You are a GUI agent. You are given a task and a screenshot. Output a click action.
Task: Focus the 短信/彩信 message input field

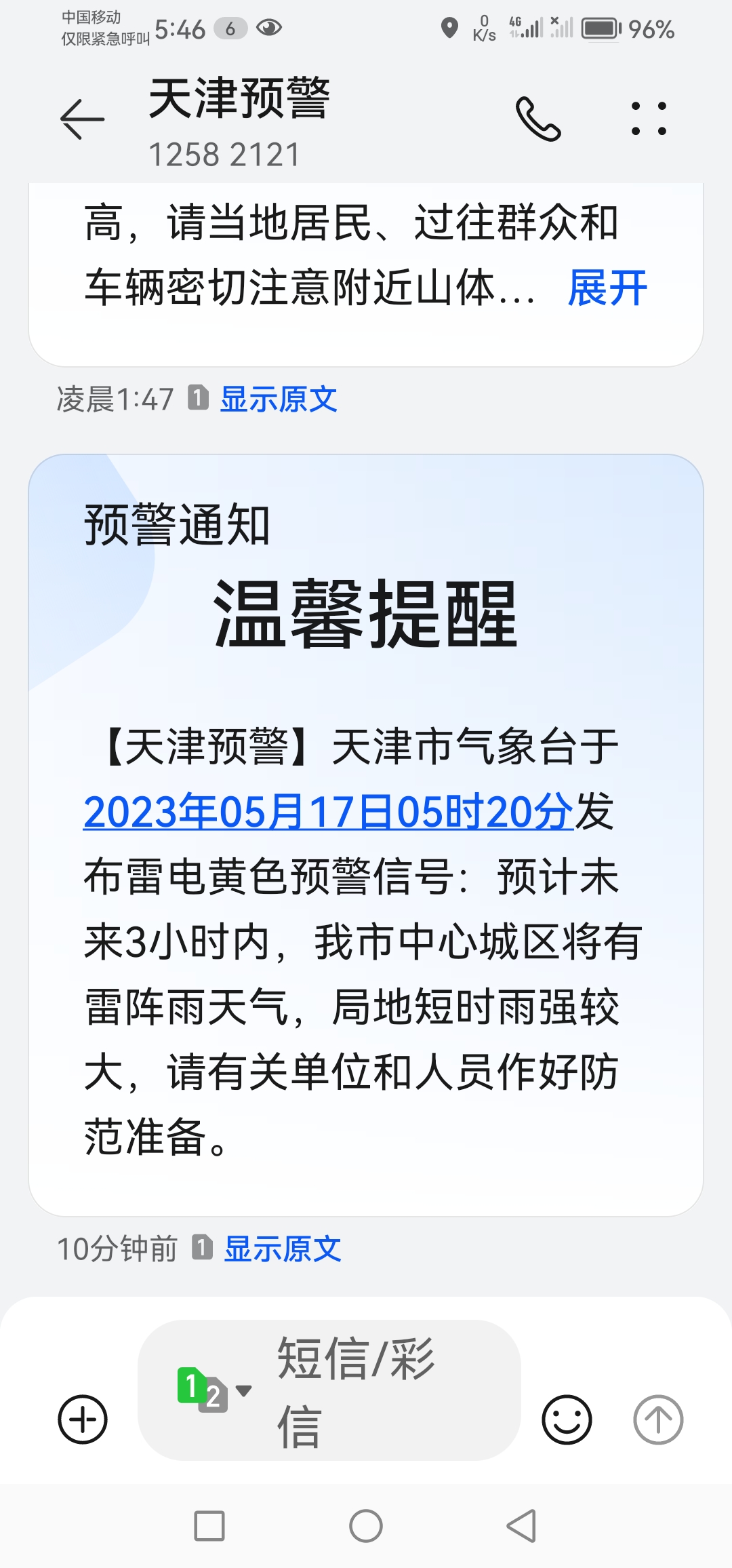pos(380,1390)
